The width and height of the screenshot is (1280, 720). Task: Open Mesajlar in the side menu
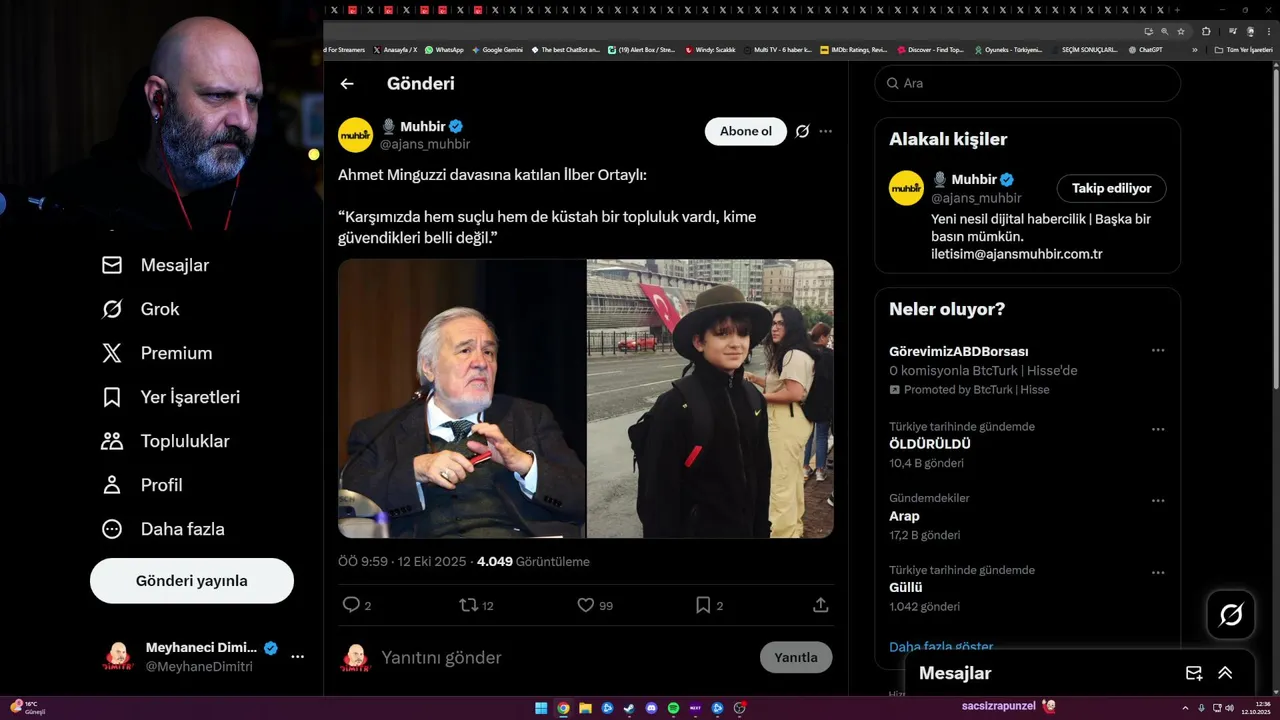pyautogui.click(x=174, y=265)
